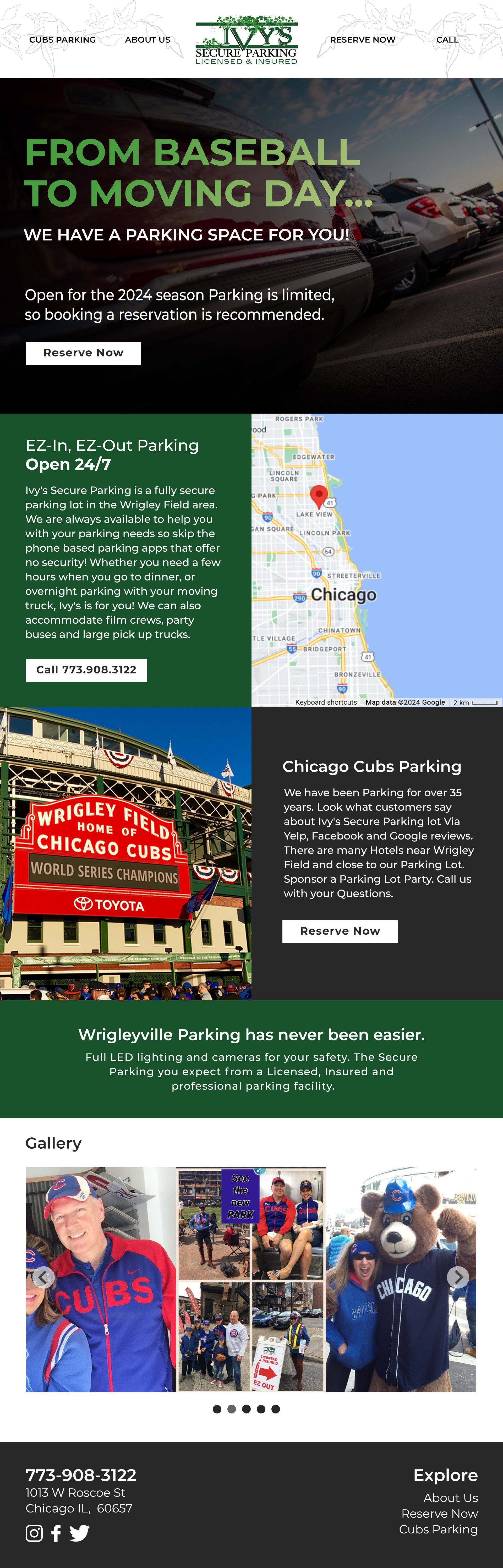Jump to first gallery slide dot
The width and height of the screenshot is (503, 1568).
coord(217,1408)
